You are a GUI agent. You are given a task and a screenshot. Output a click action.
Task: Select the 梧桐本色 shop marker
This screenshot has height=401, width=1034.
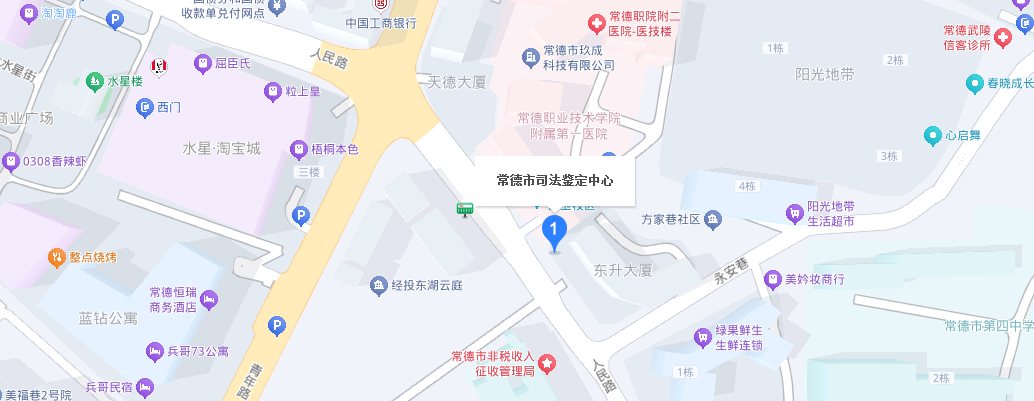pyautogui.click(x=297, y=150)
